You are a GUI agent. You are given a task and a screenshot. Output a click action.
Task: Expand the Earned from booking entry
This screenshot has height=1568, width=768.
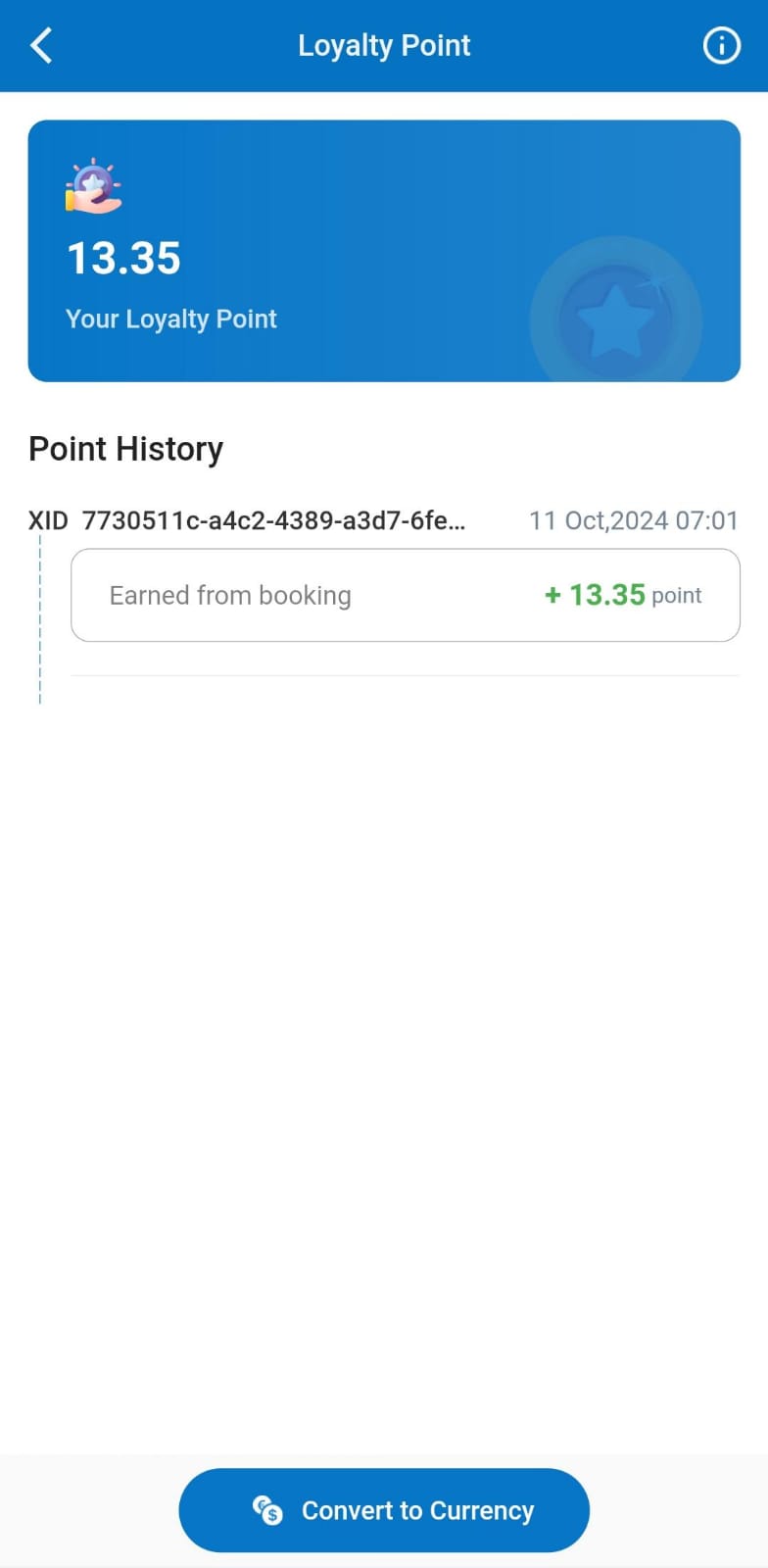[231, 595]
